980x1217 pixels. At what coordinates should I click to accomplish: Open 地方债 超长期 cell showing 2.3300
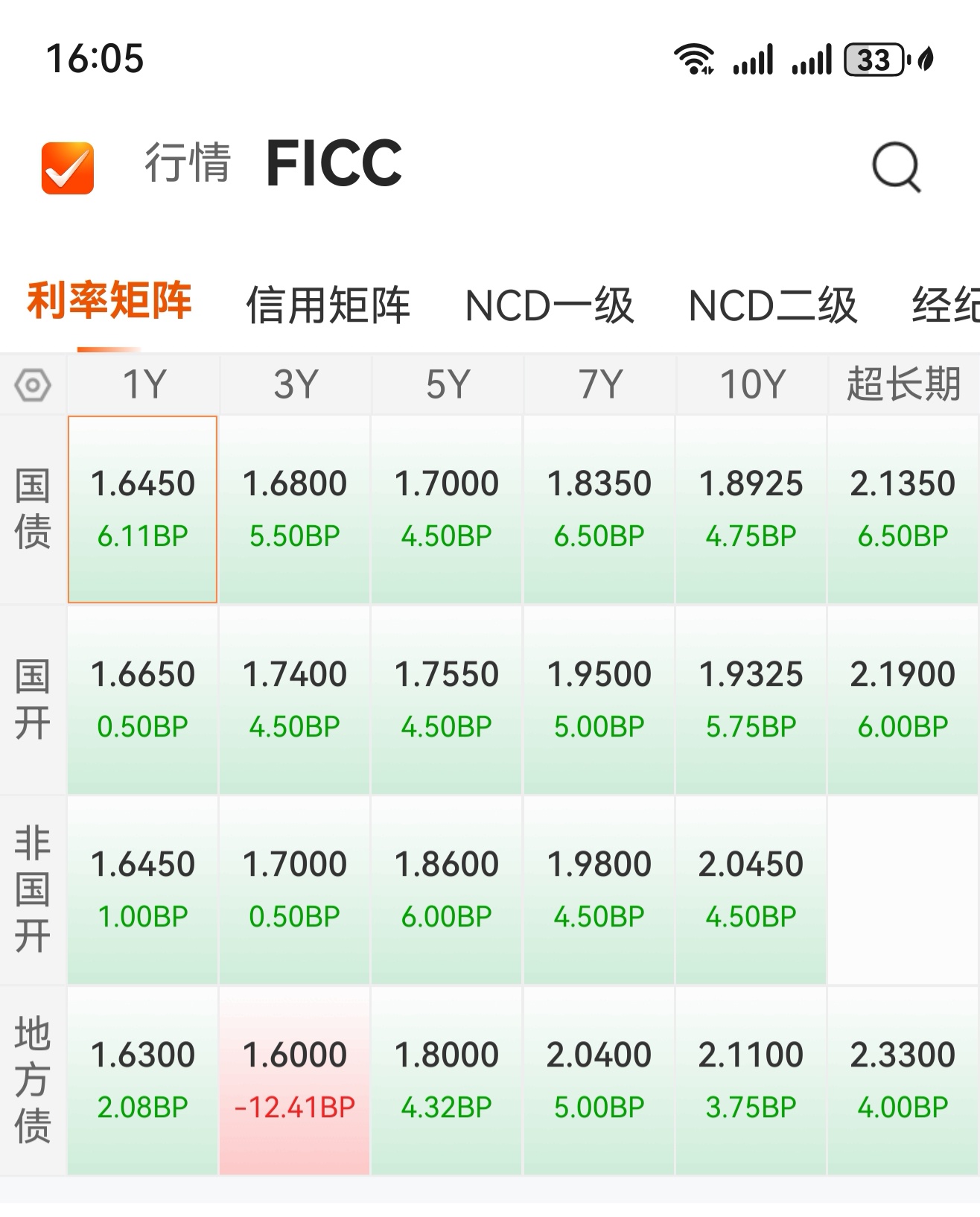tap(903, 1080)
